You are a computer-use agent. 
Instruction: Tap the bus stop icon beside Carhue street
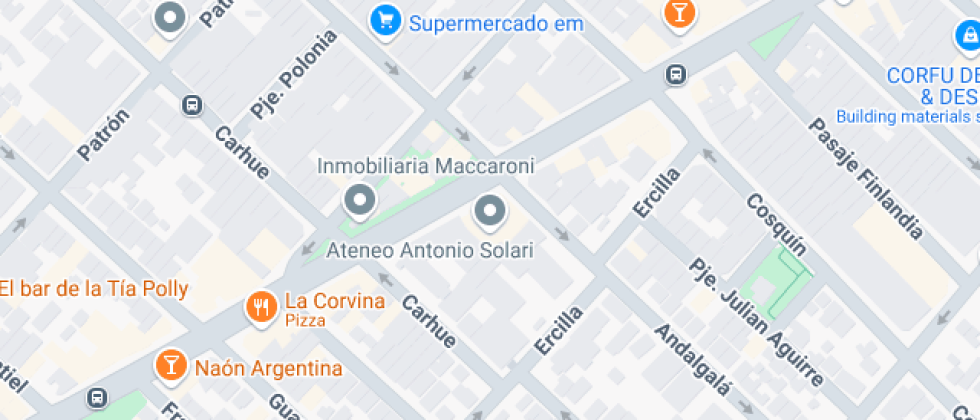192,105
